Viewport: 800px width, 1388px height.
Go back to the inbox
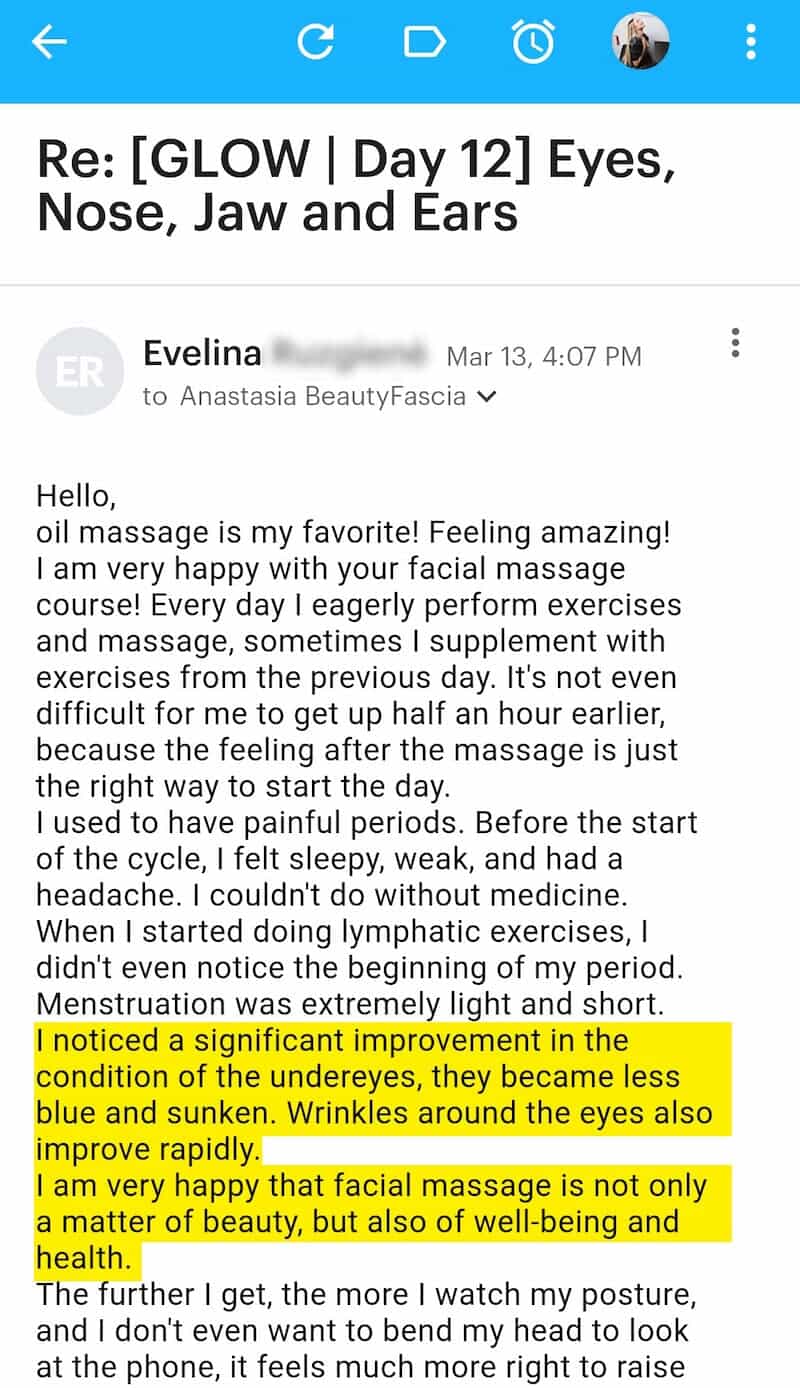(x=49, y=42)
